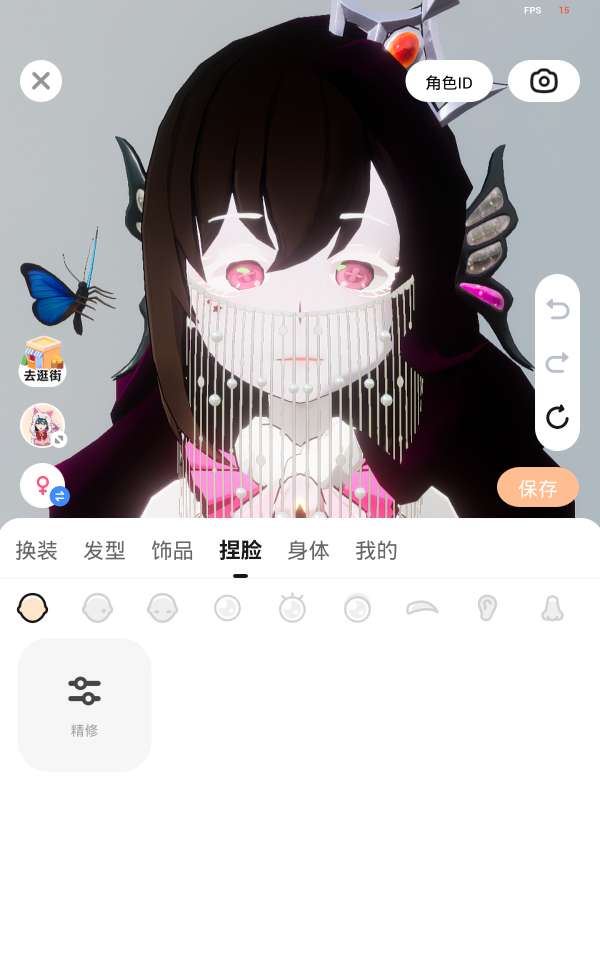The width and height of the screenshot is (600, 960).
Task: Switch to the 身体 tab
Action: (308, 550)
